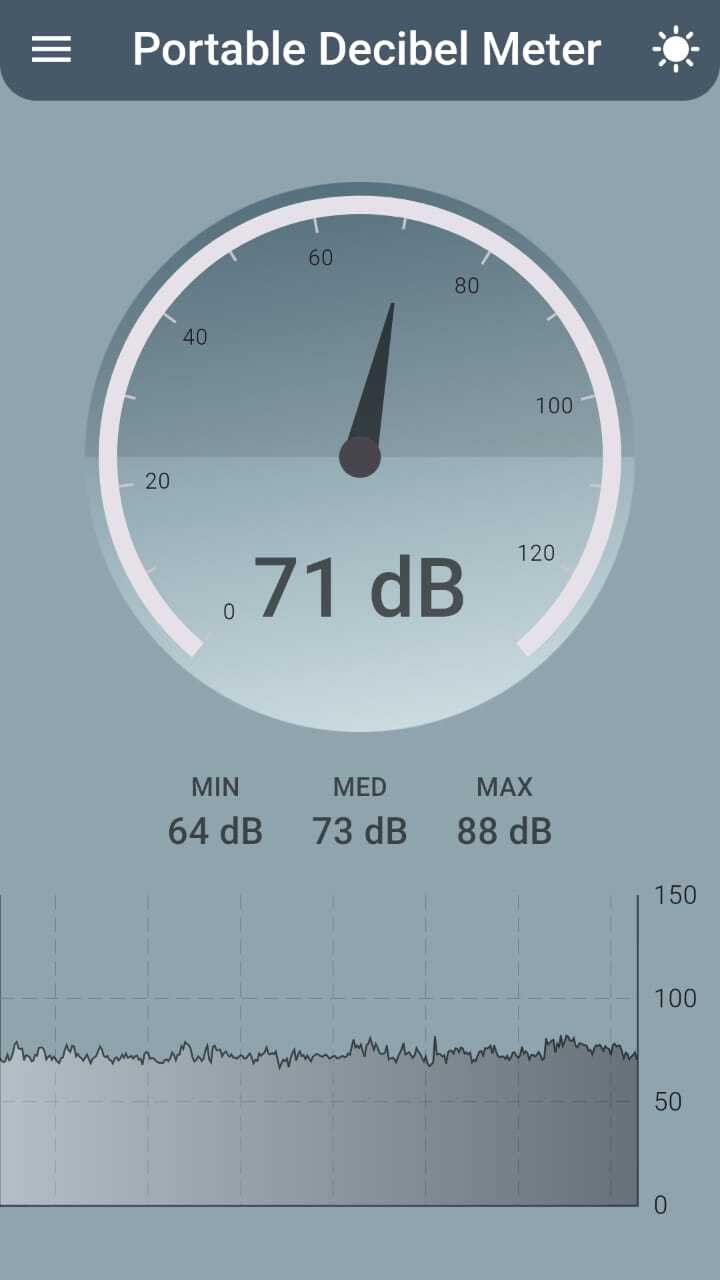Tap the 73 dB median value
The height and width of the screenshot is (1280, 720).
[x=360, y=830]
